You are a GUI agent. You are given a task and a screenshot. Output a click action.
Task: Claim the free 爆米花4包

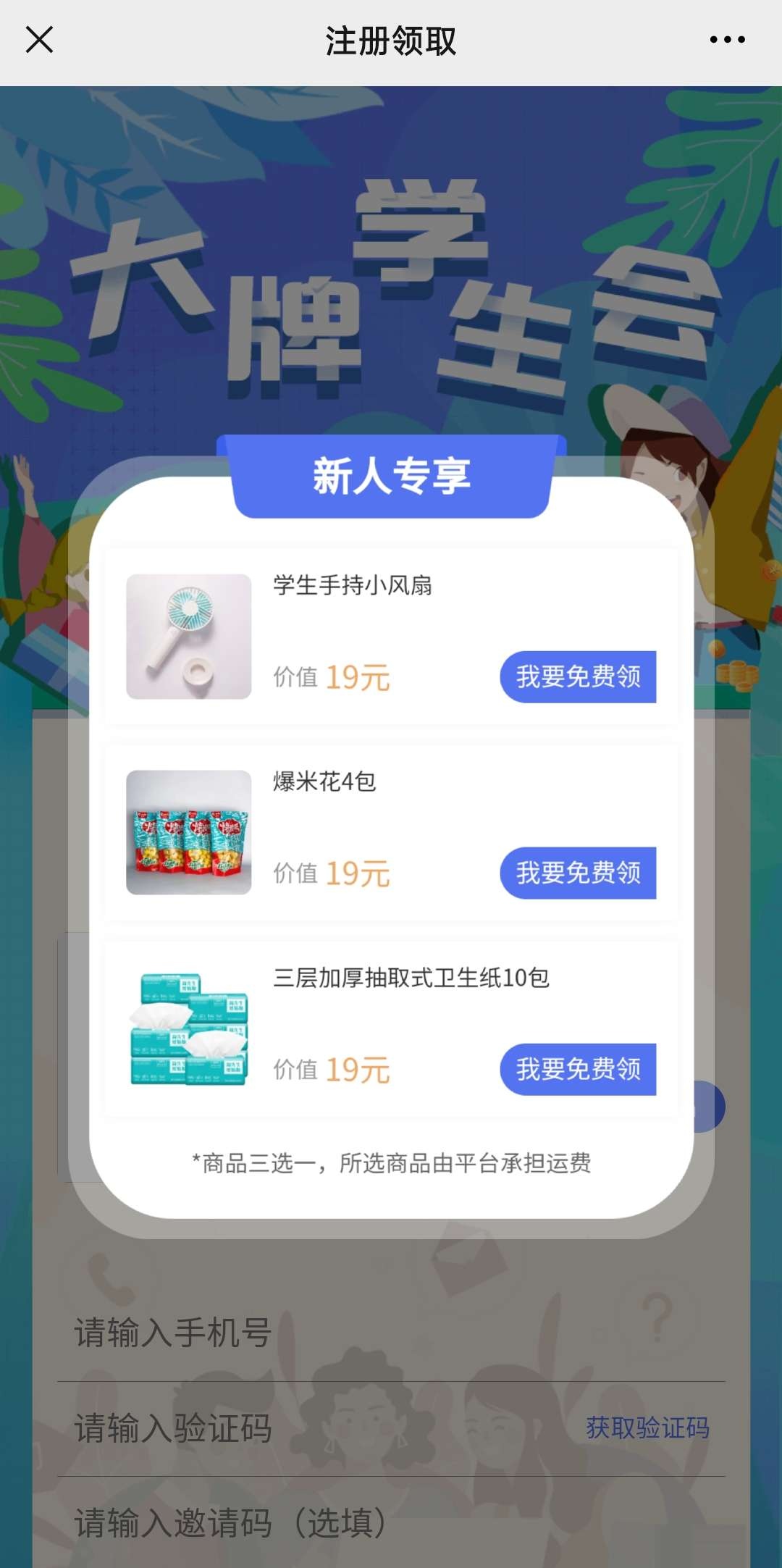tap(578, 873)
